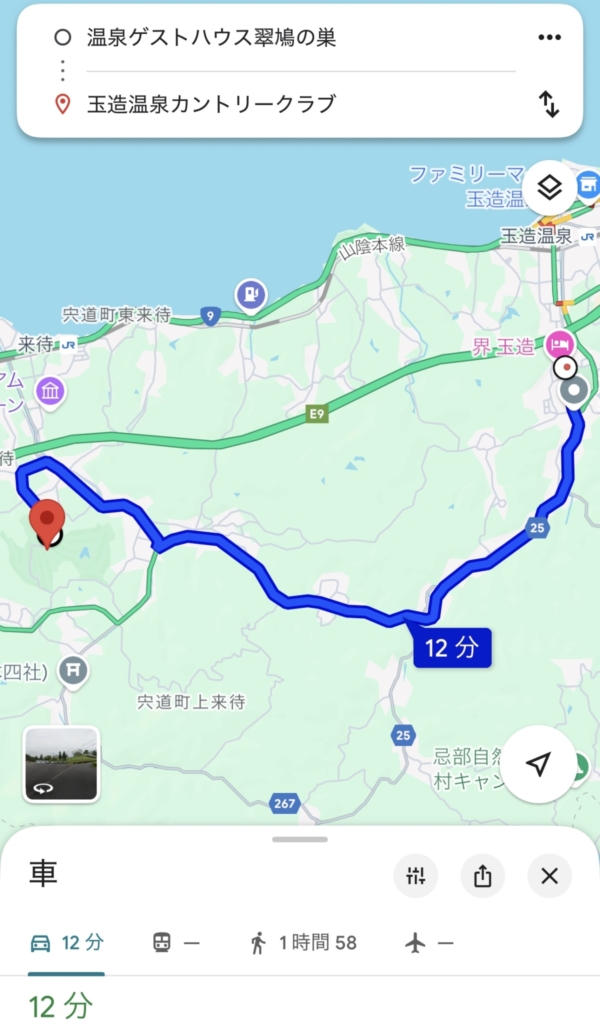The height and width of the screenshot is (1026, 600).
Task: Open the Street View thumbnail
Action: [x=61, y=764]
